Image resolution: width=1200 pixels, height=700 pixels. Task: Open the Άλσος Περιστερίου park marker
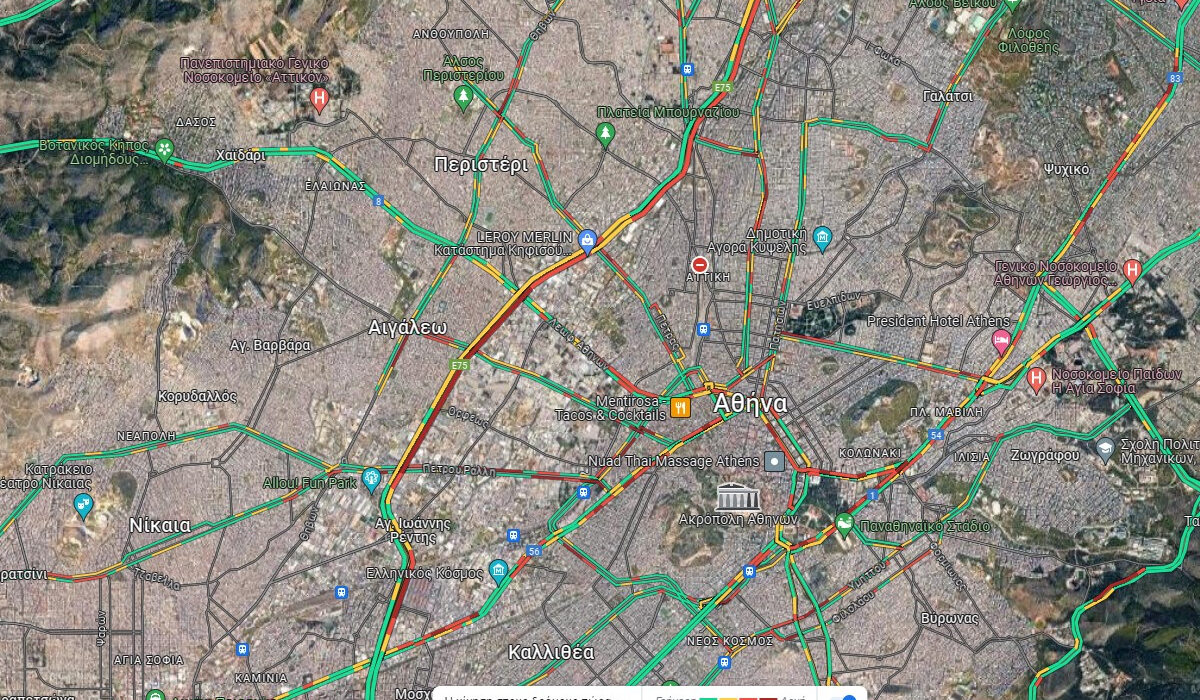[x=462, y=96]
